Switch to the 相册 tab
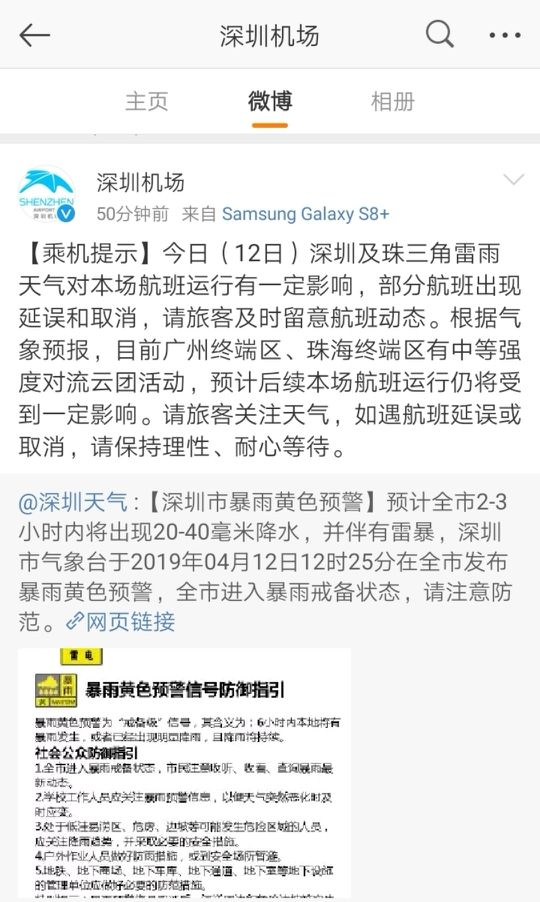This screenshot has width=540, height=902. point(393,102)
